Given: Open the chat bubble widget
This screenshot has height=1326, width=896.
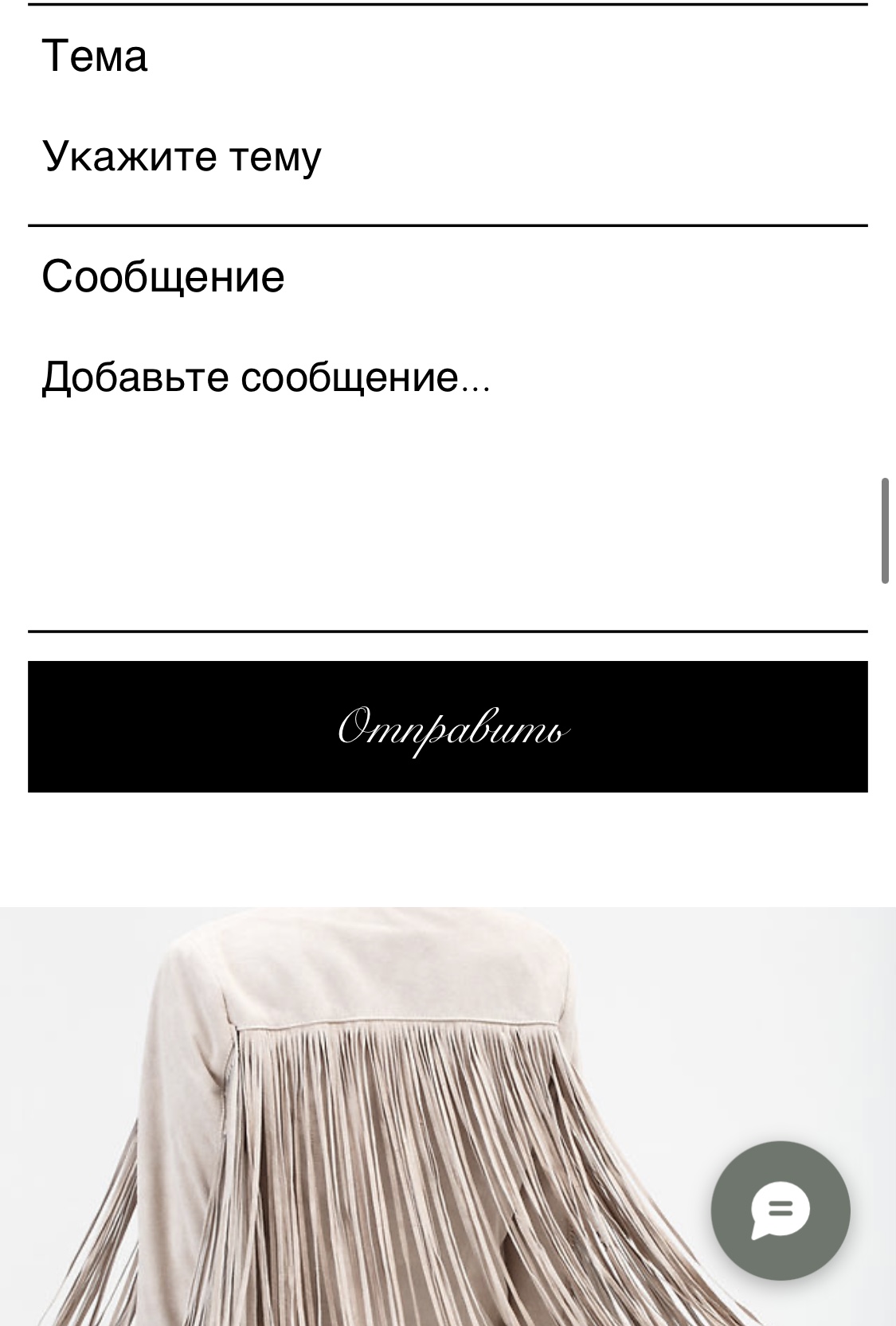Looking at the screenshot, I should coord(780,1211).
